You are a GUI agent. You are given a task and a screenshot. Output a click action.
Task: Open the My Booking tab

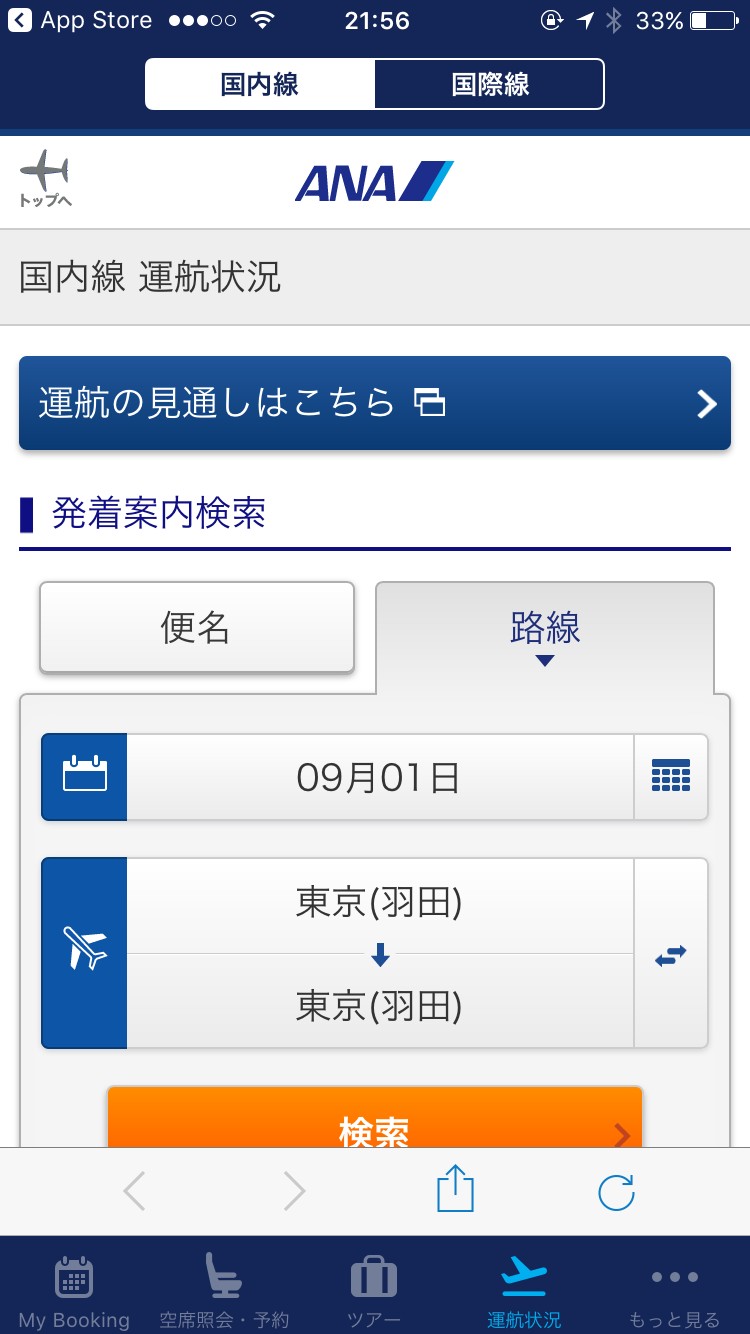[x=74, y=1291]
